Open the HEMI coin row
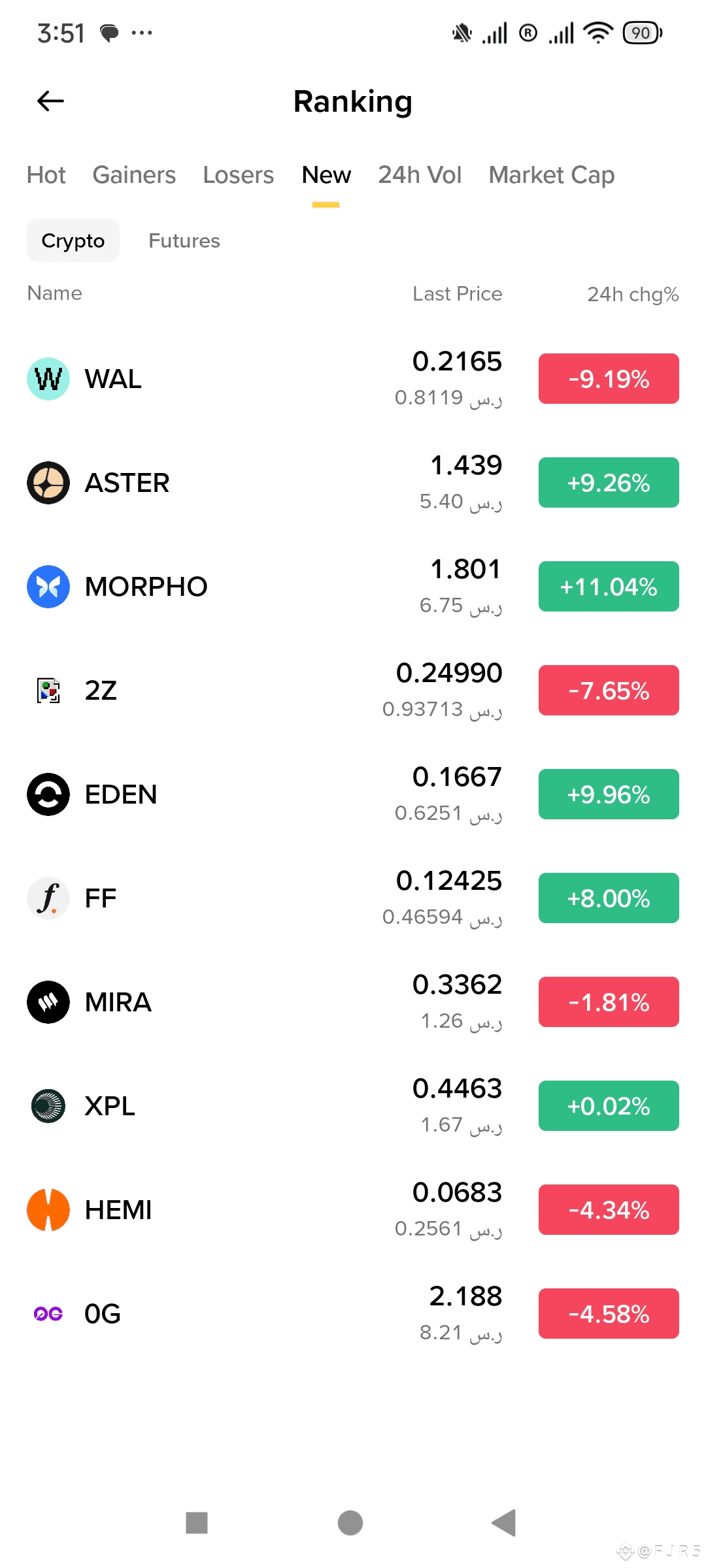 click(x=118, y=1210)
